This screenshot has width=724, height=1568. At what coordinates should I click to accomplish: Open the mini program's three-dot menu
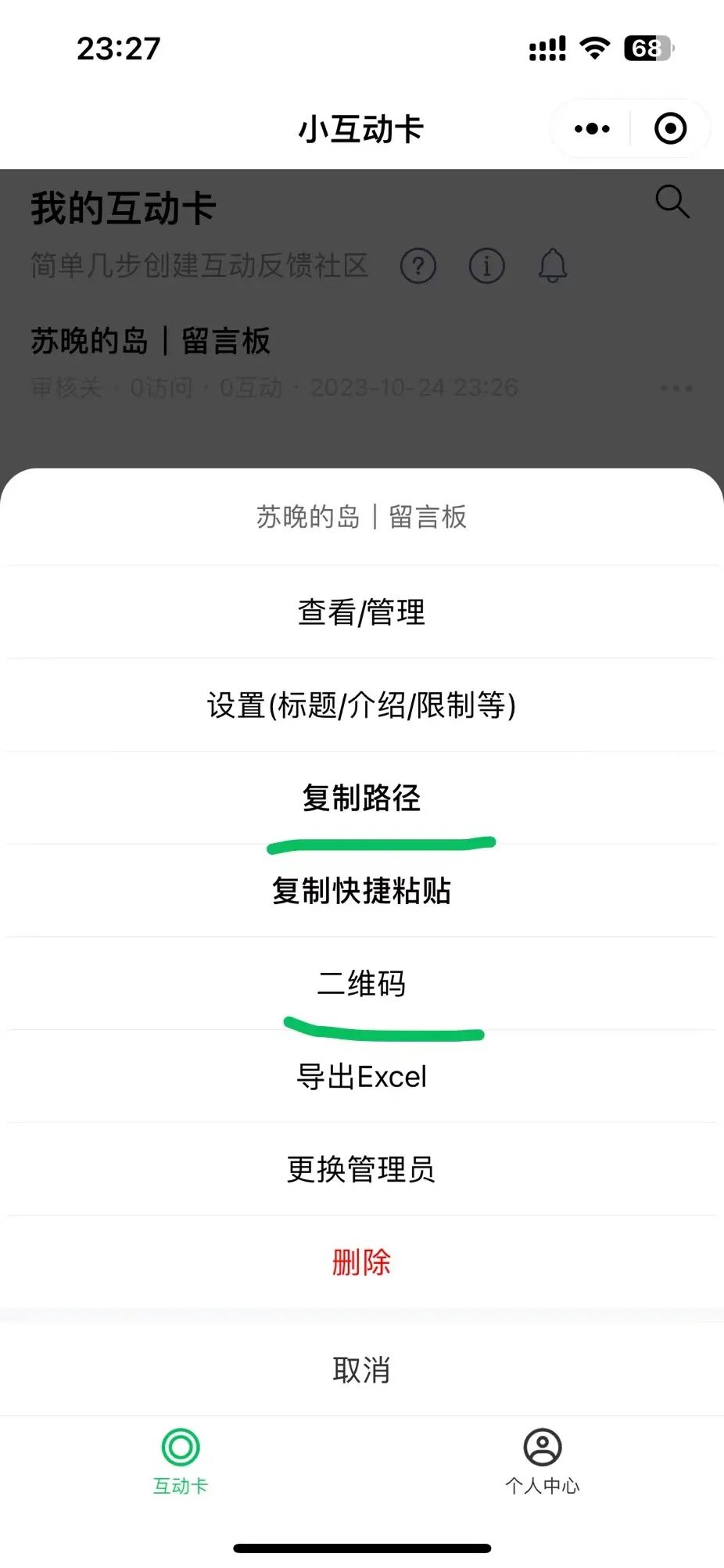point(592,129)
